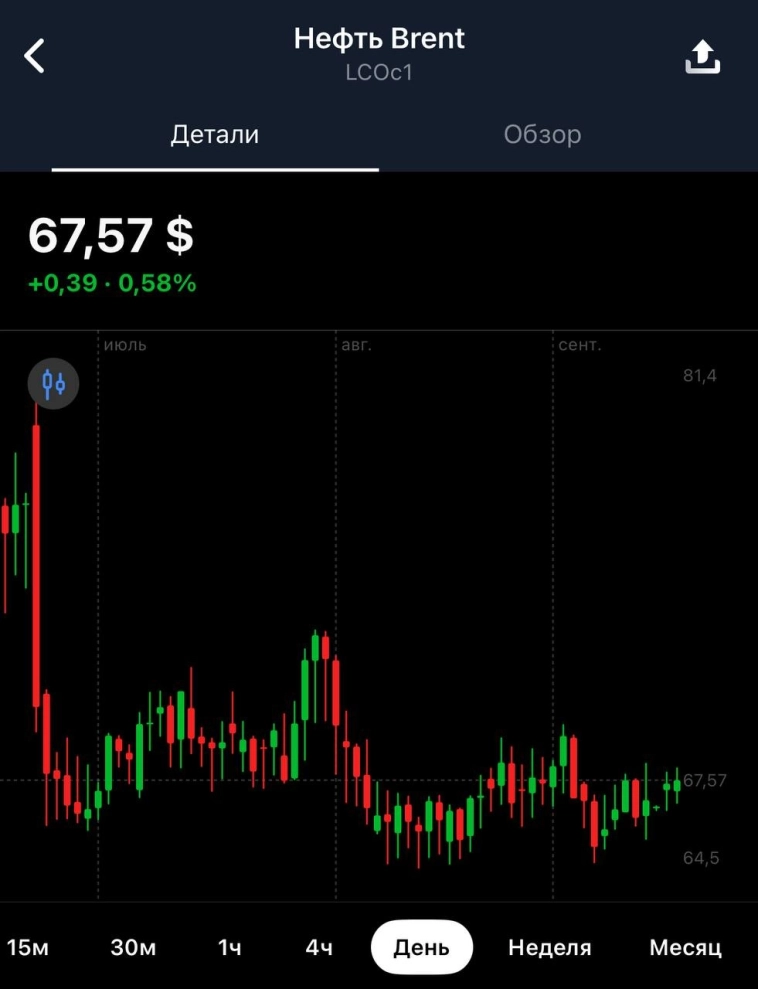Select the Детали tab
This screenshot has width=758, height=989.
point(215,135)
